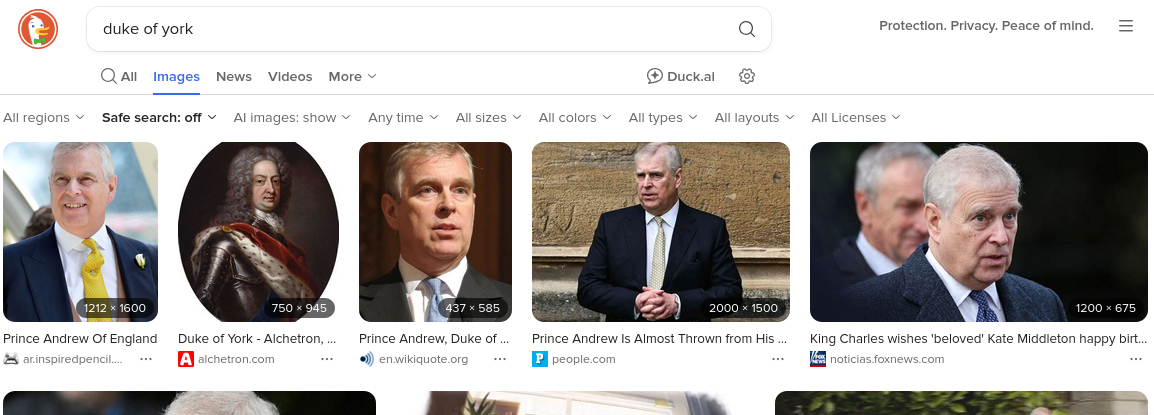Open the AI images filter
Screen dimensions: 1154x415
point(292,117)
